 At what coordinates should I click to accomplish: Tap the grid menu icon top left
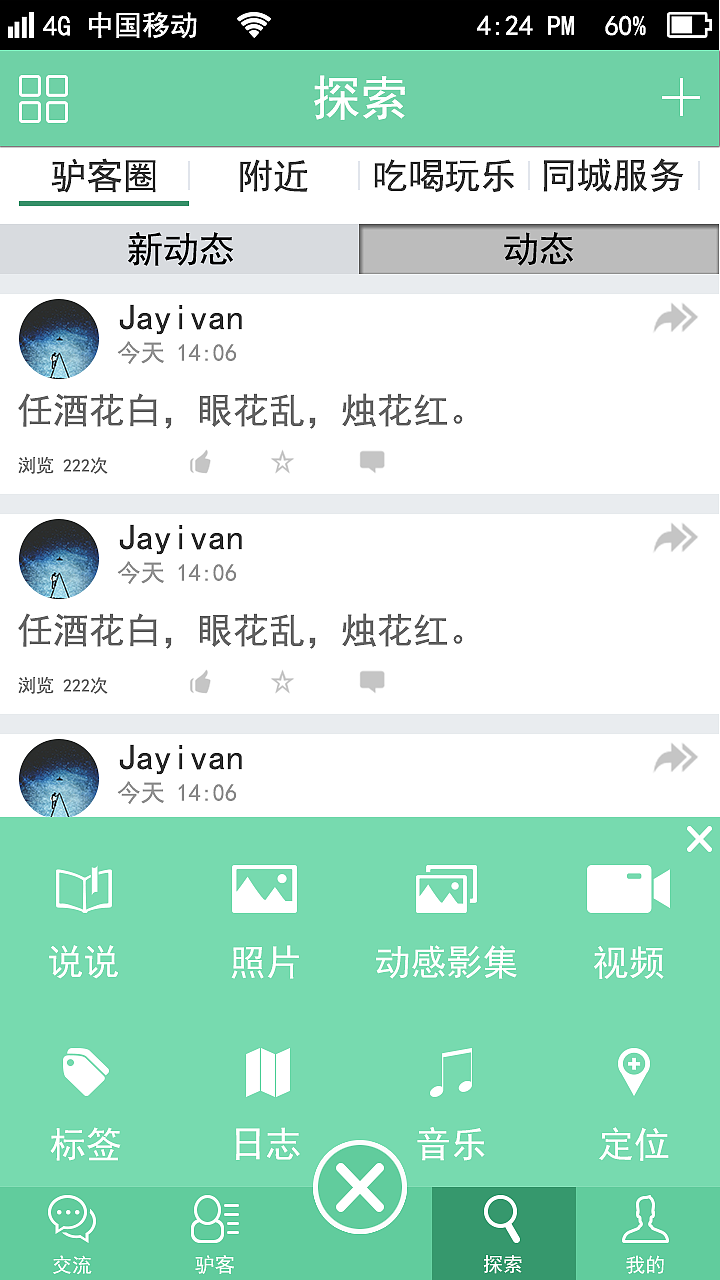(44, 97)
